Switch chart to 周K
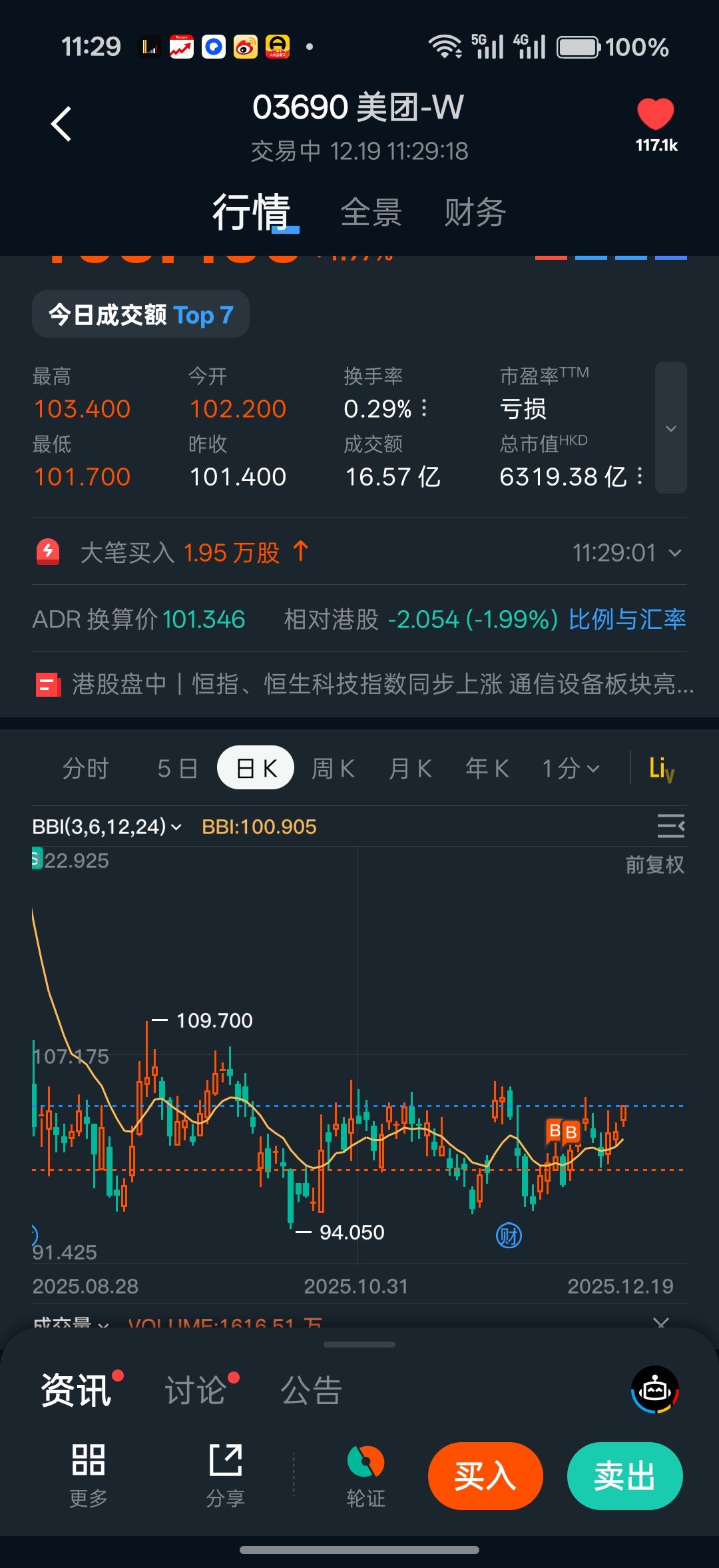The height and width of the screenshot is (1568, 719). coord(333,769)
